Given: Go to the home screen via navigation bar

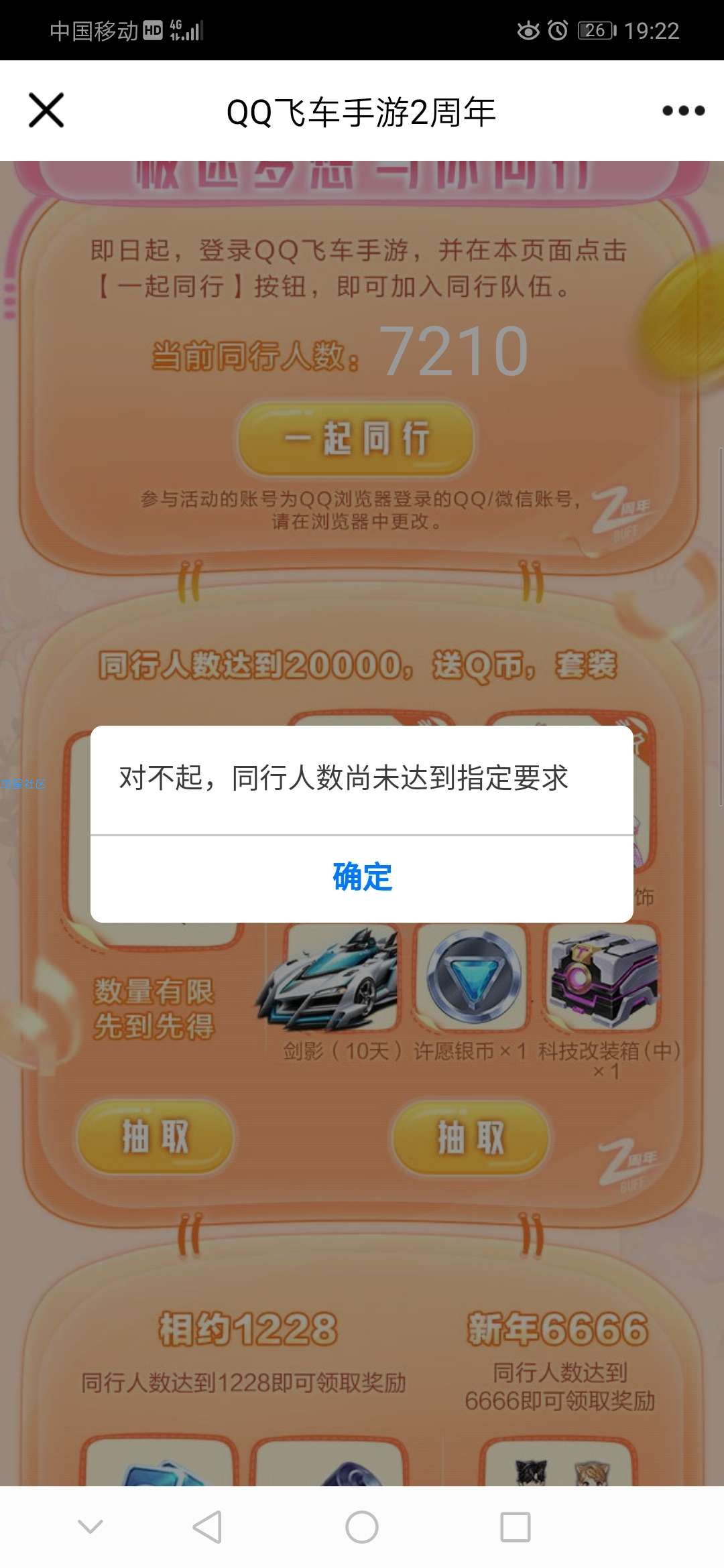Looking at the screenshot, I should [361, 1527].
